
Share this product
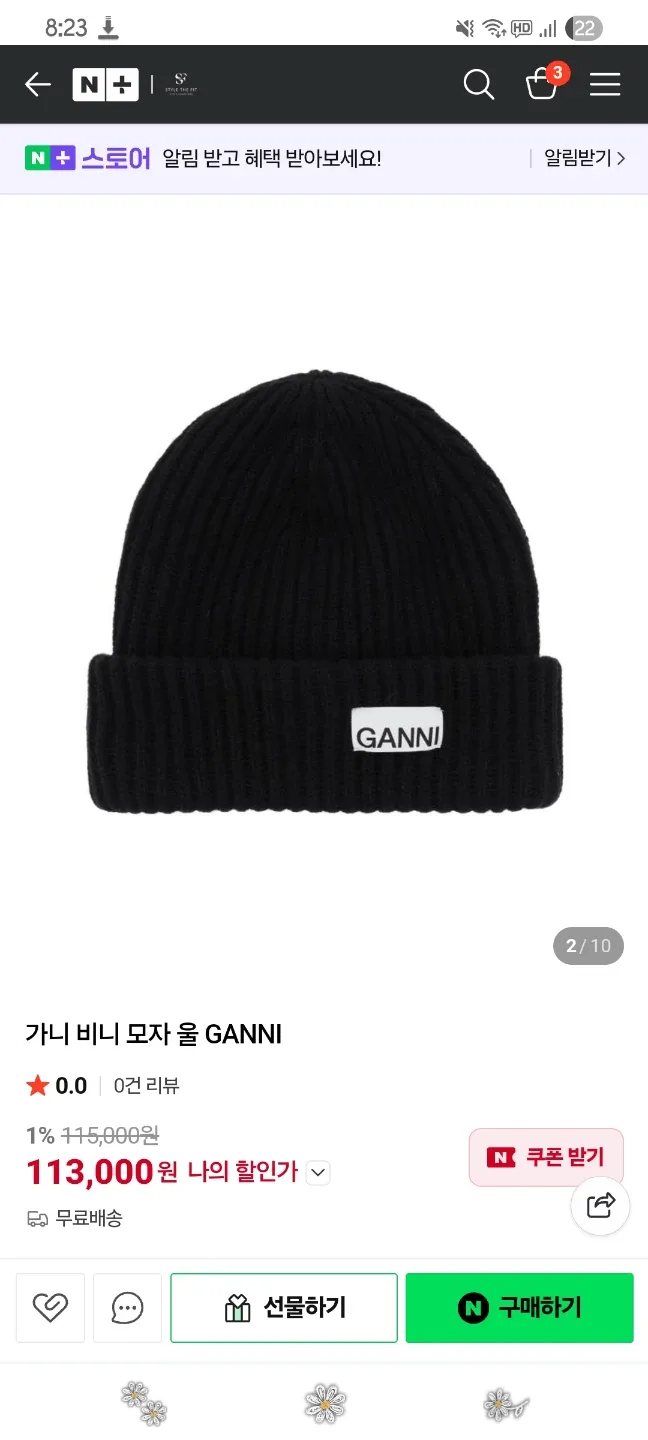click(600, 1206)
